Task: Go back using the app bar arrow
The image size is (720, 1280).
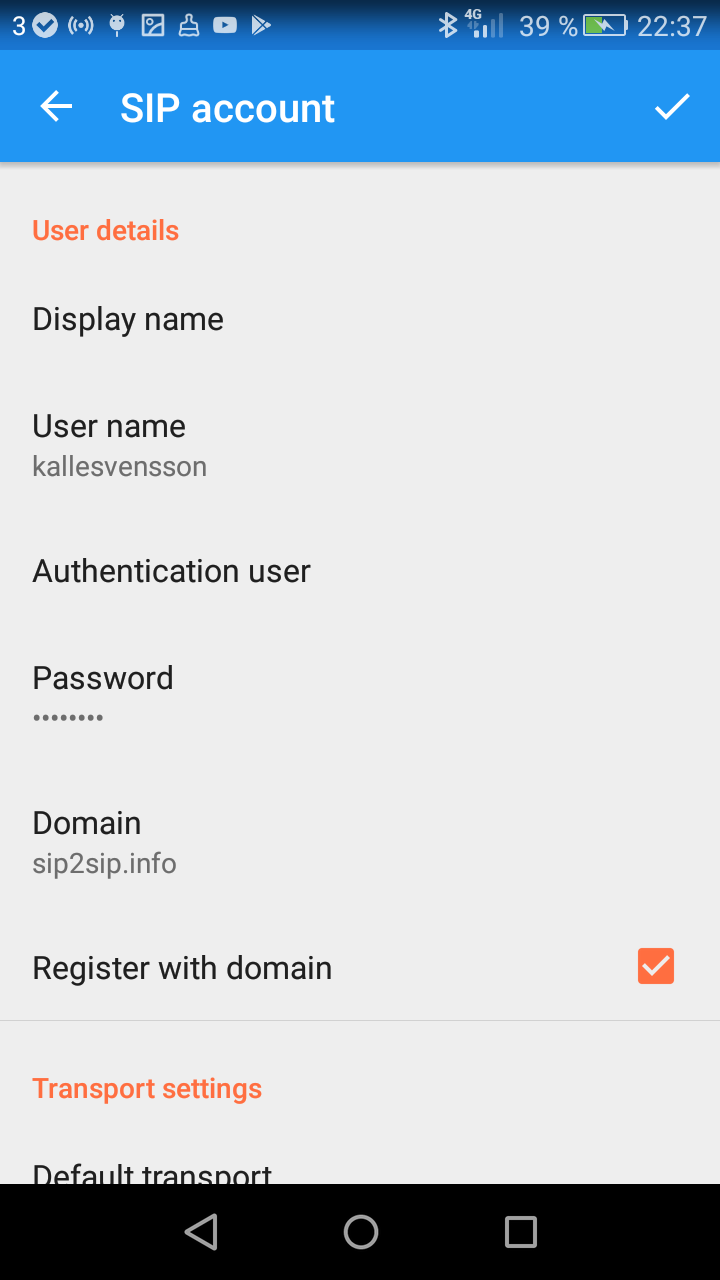Action: click(x=56, y=107)
